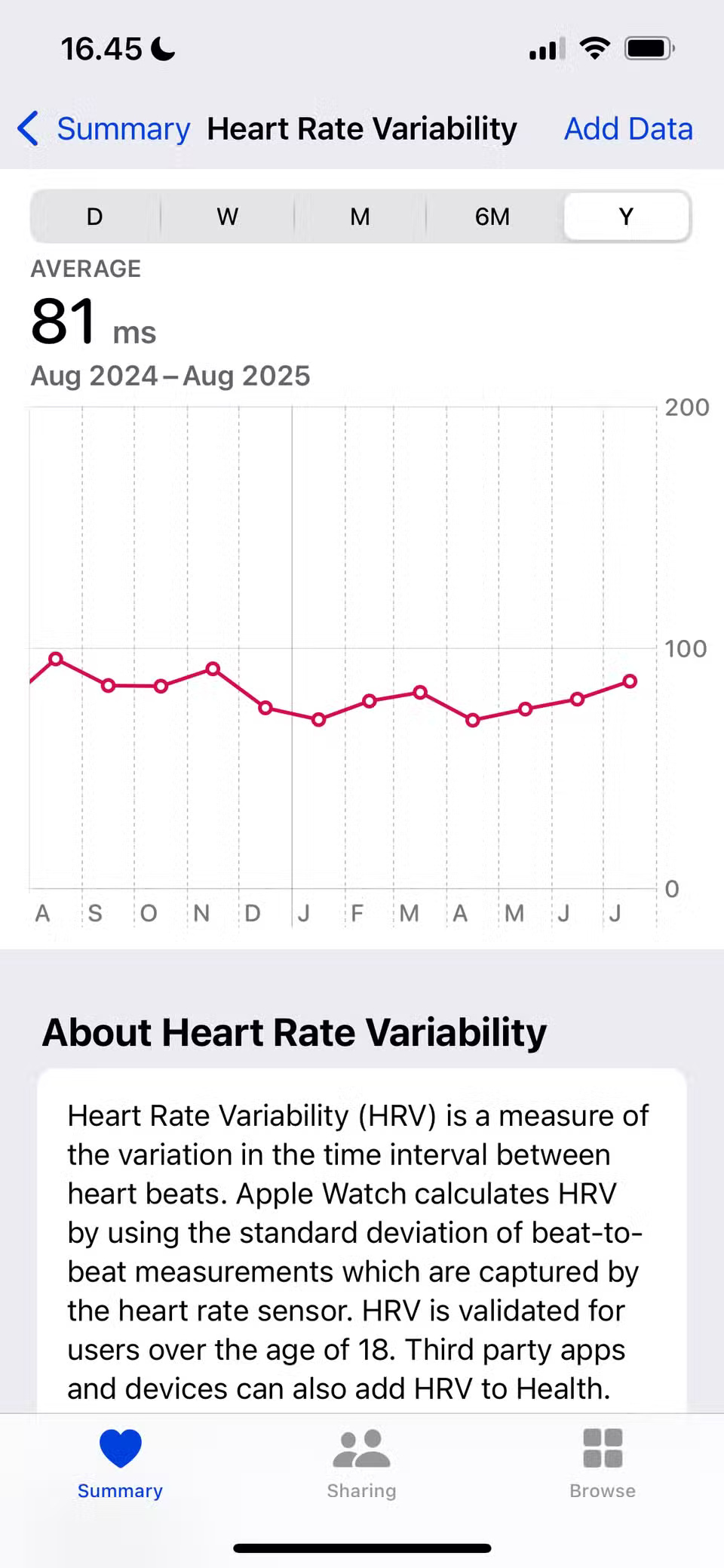Image resolution: width=724 pixels, height=1568 pixels.
Task: Switch to the D daily view
Action: point(94,217)
